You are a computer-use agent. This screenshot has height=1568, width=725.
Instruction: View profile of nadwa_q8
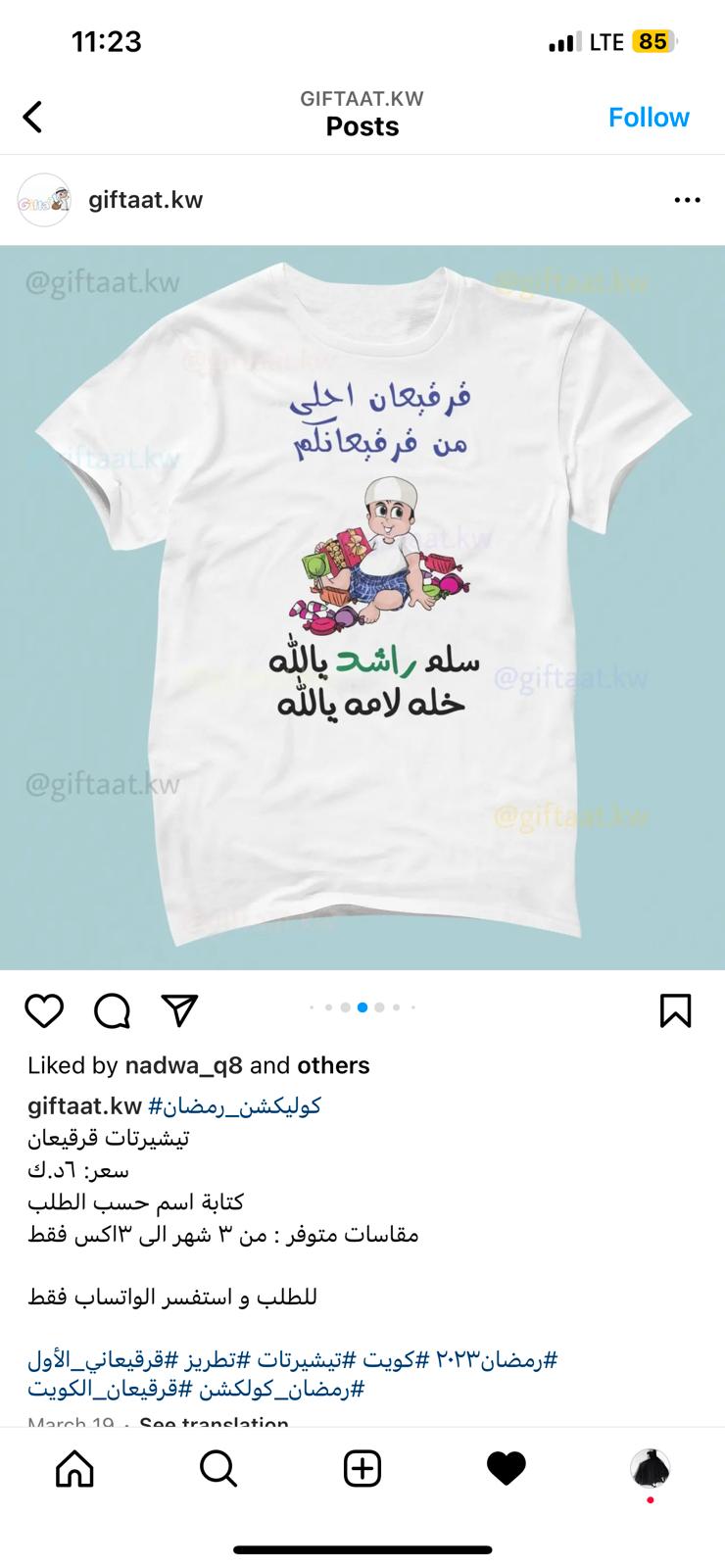[184, 1065]
